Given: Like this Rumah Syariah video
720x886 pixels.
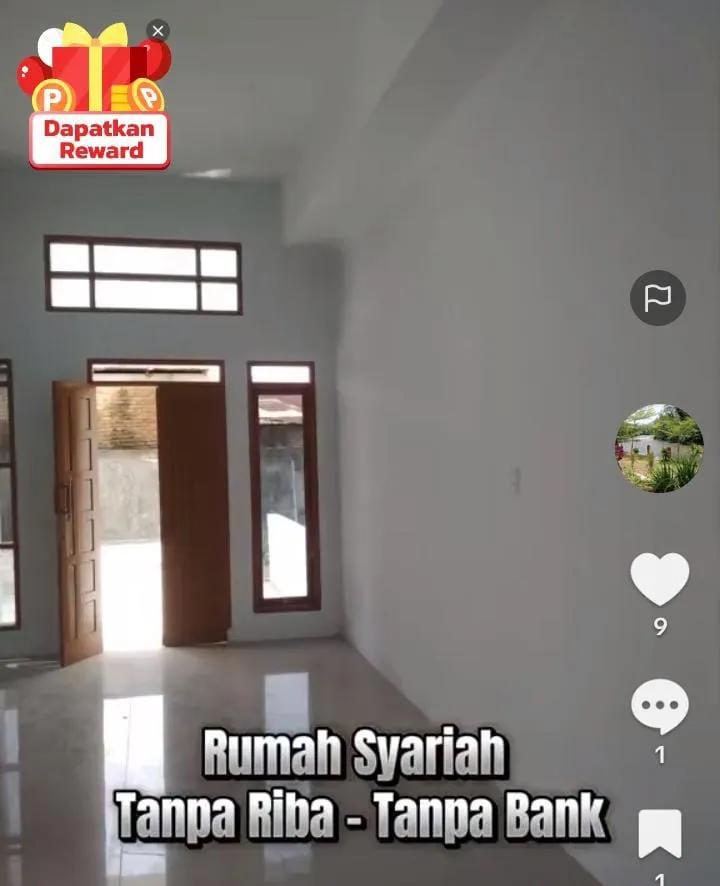Looking at the screenshot, I should coord(659,579).
